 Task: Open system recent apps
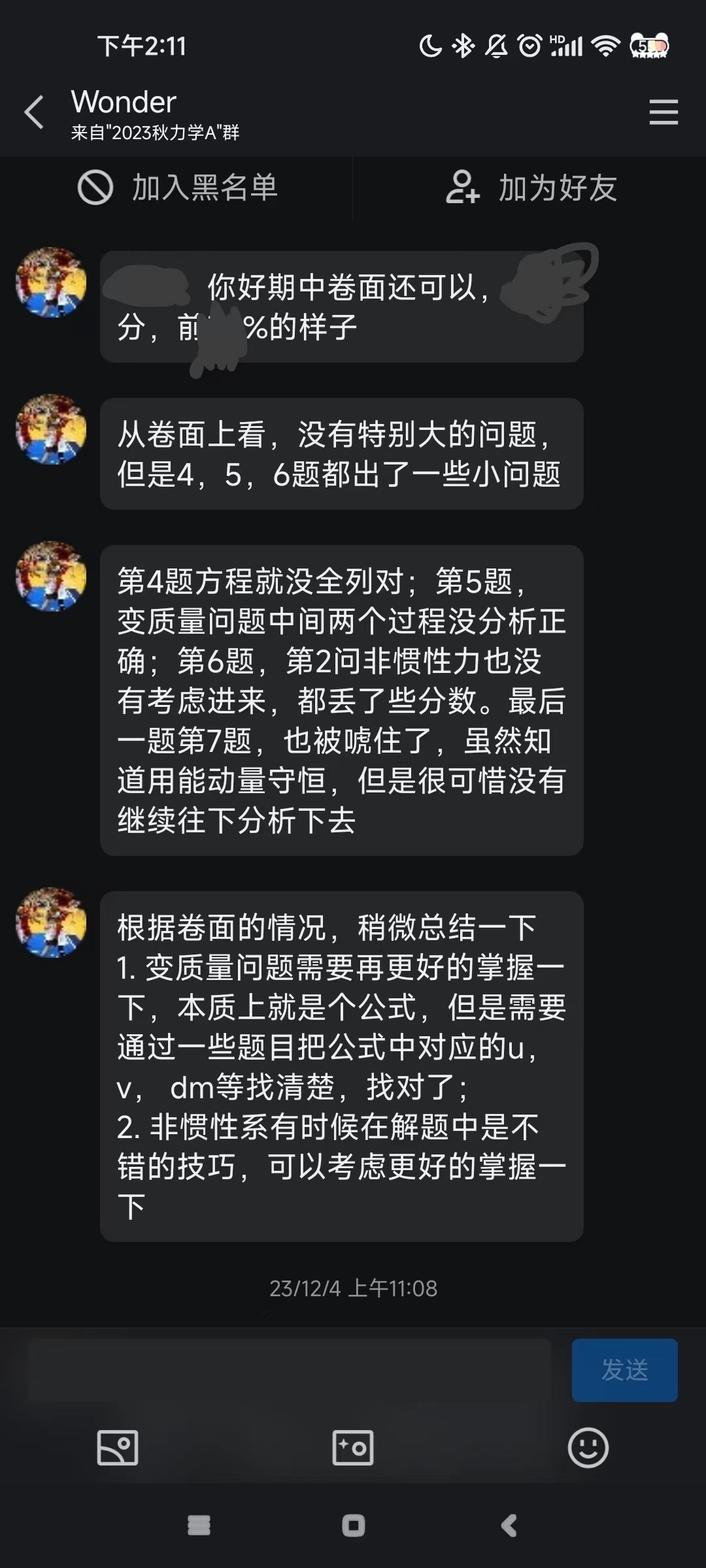[x=199, y=1526]
